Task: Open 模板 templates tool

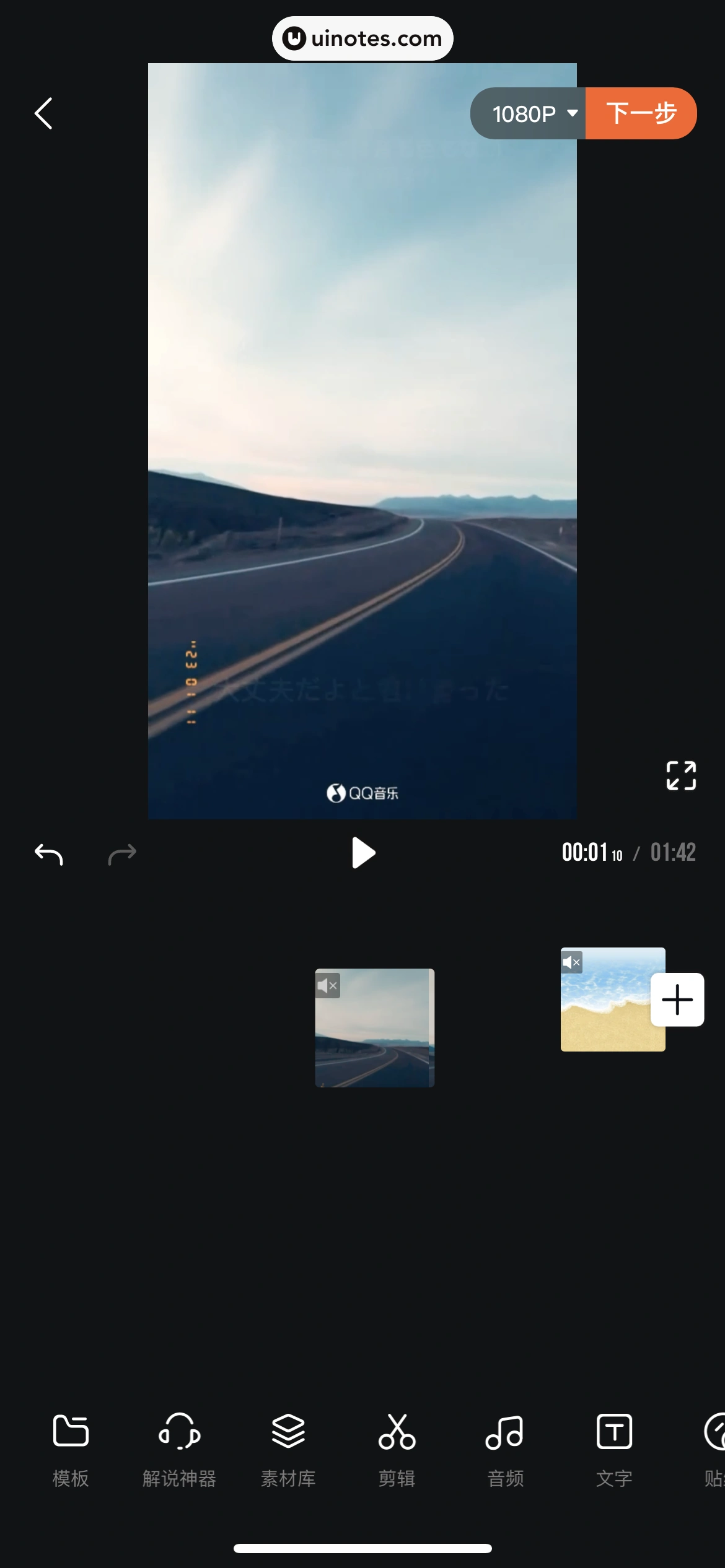Action: (x=71, y=1449)
